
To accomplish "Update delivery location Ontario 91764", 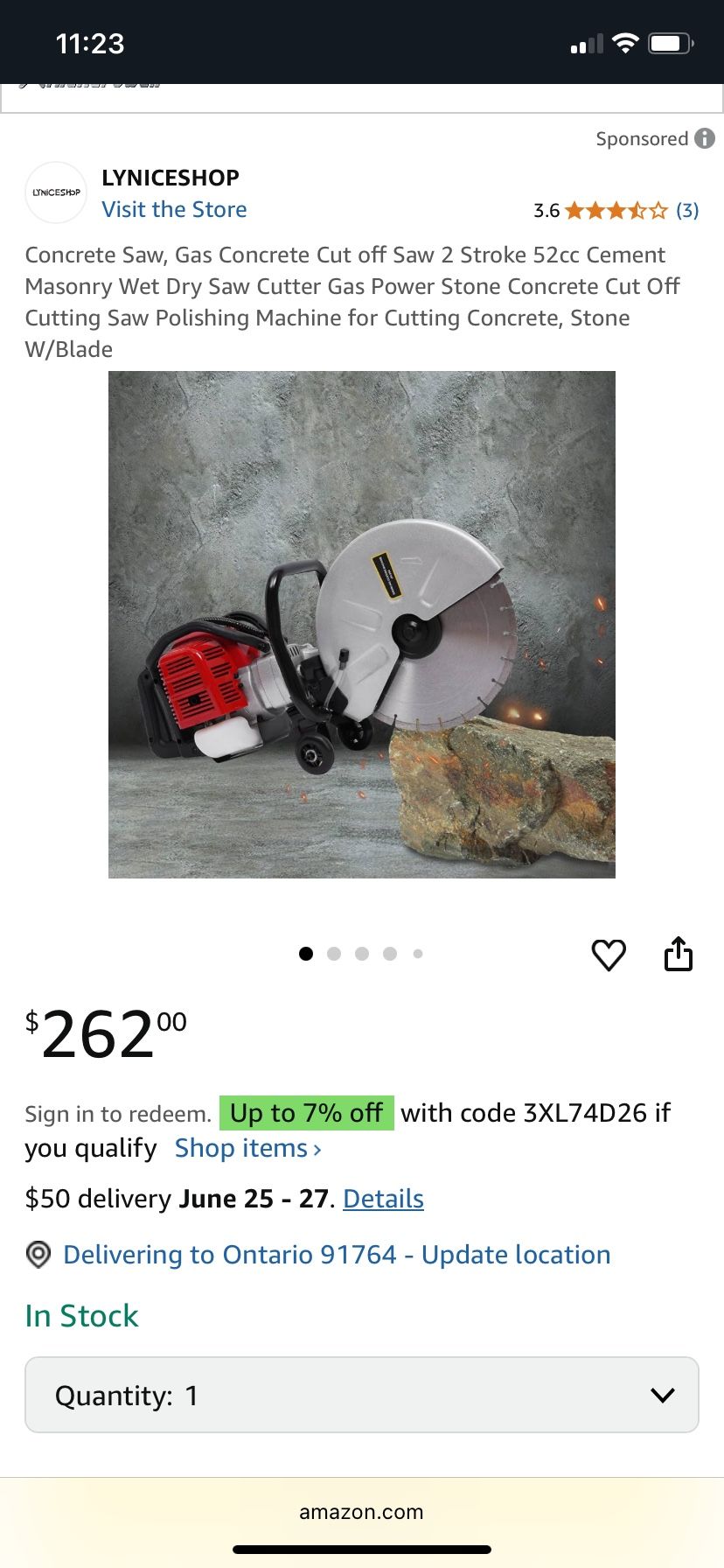I will (336, 1255).
